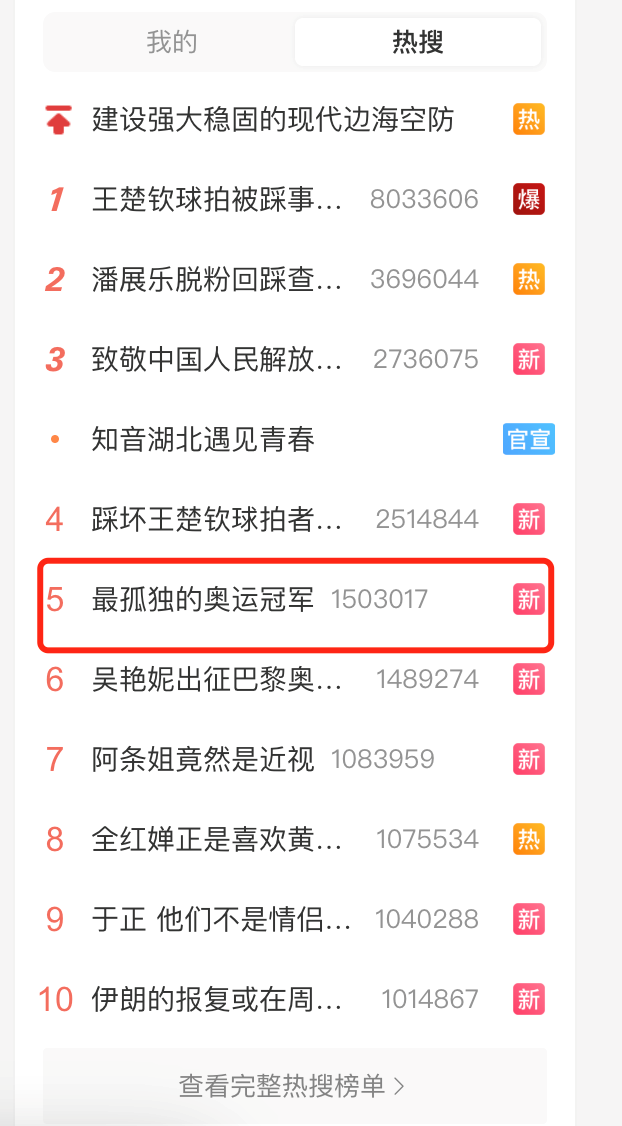
Task: View topic 致敬中国人民解放
Action: click(217, 359)
